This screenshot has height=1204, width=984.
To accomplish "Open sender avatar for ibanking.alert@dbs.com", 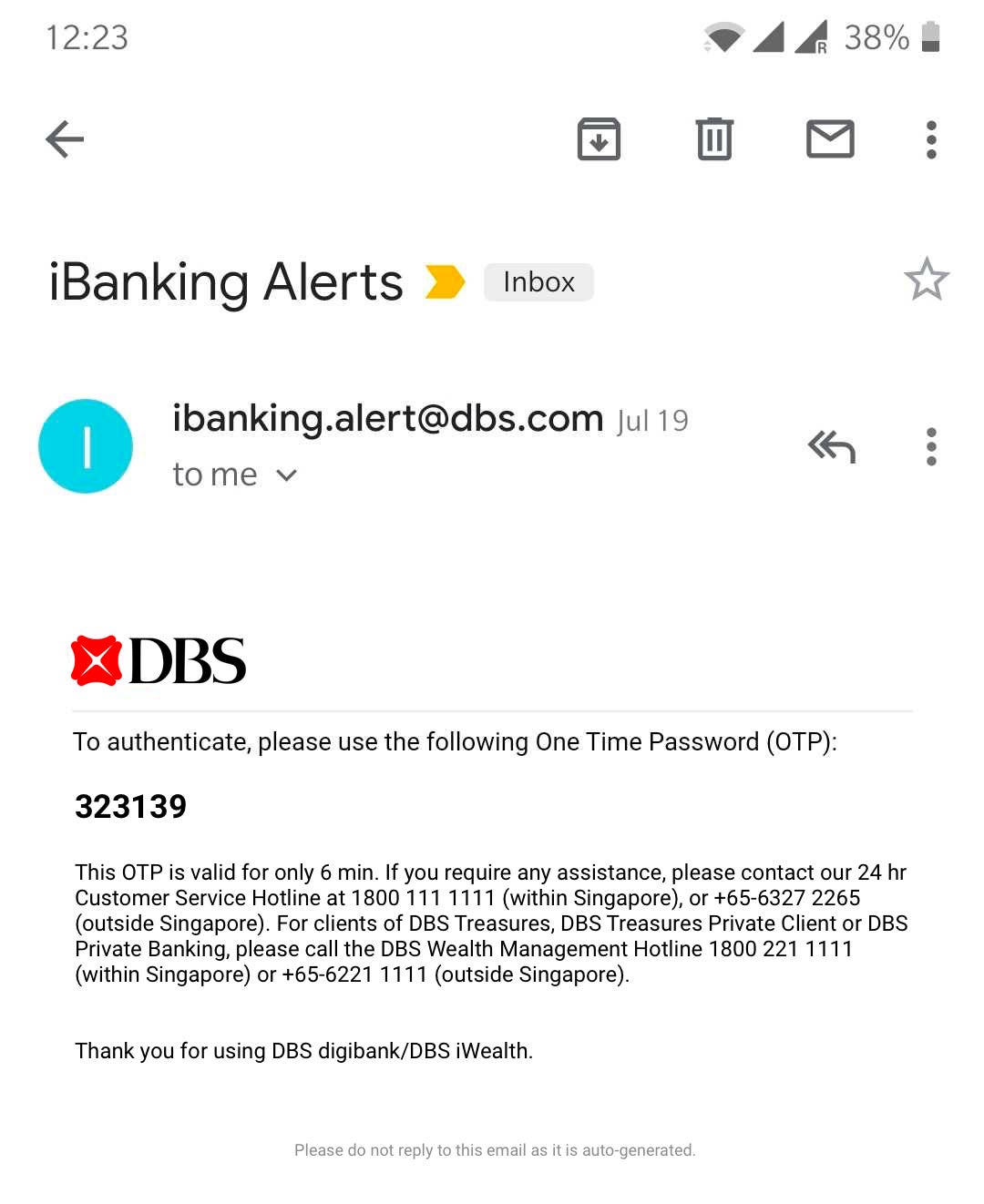I will coord(86,446).
